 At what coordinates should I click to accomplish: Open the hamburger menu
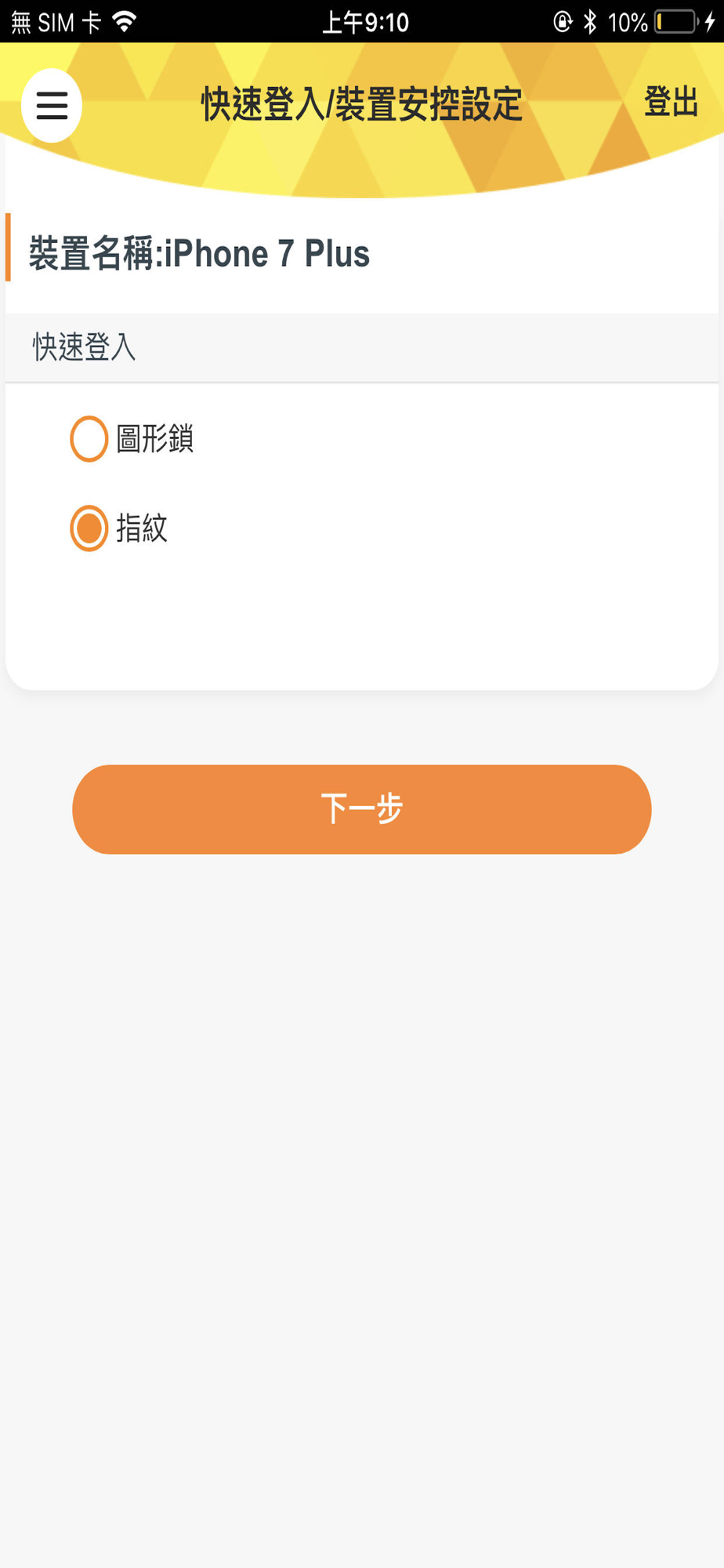pos(52,105)
